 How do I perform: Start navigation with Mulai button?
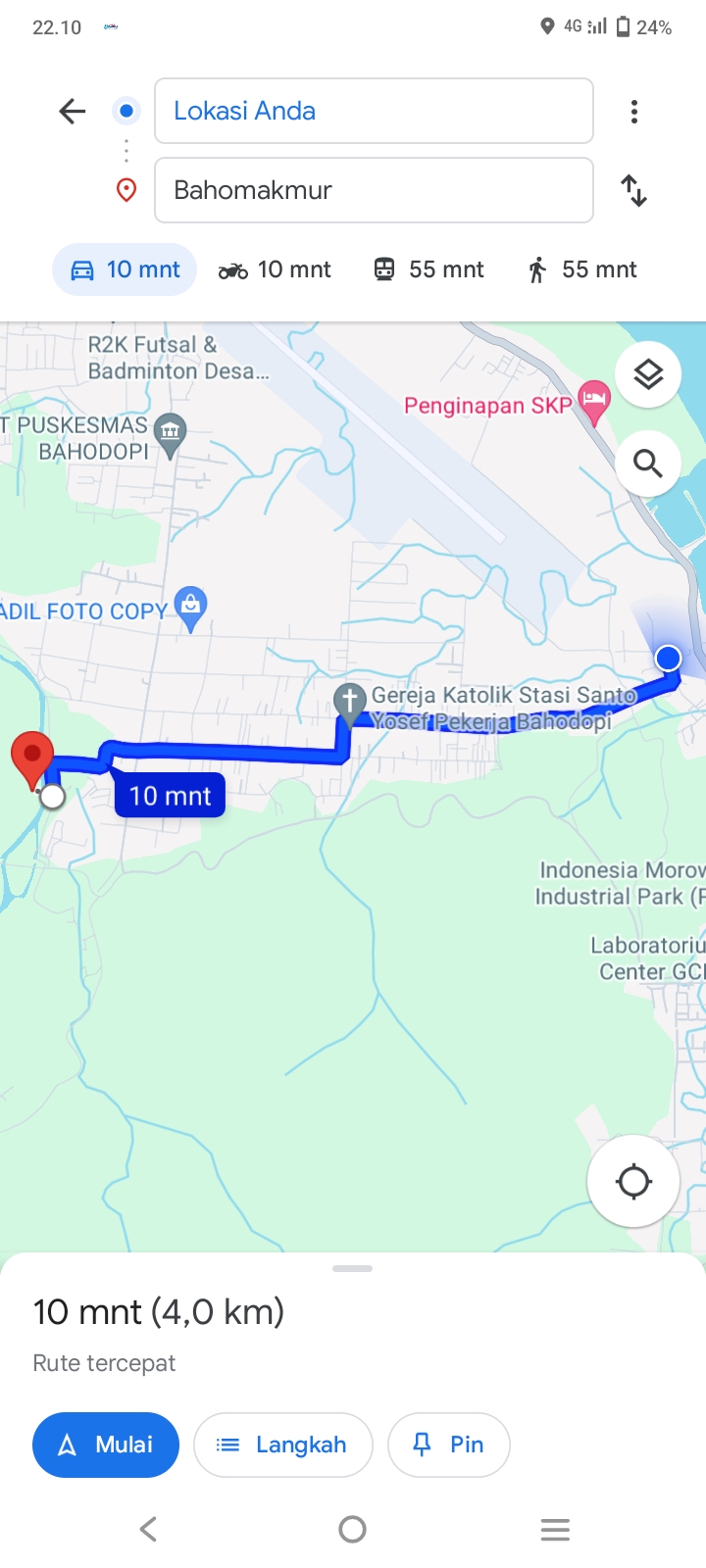point(106,1445)
